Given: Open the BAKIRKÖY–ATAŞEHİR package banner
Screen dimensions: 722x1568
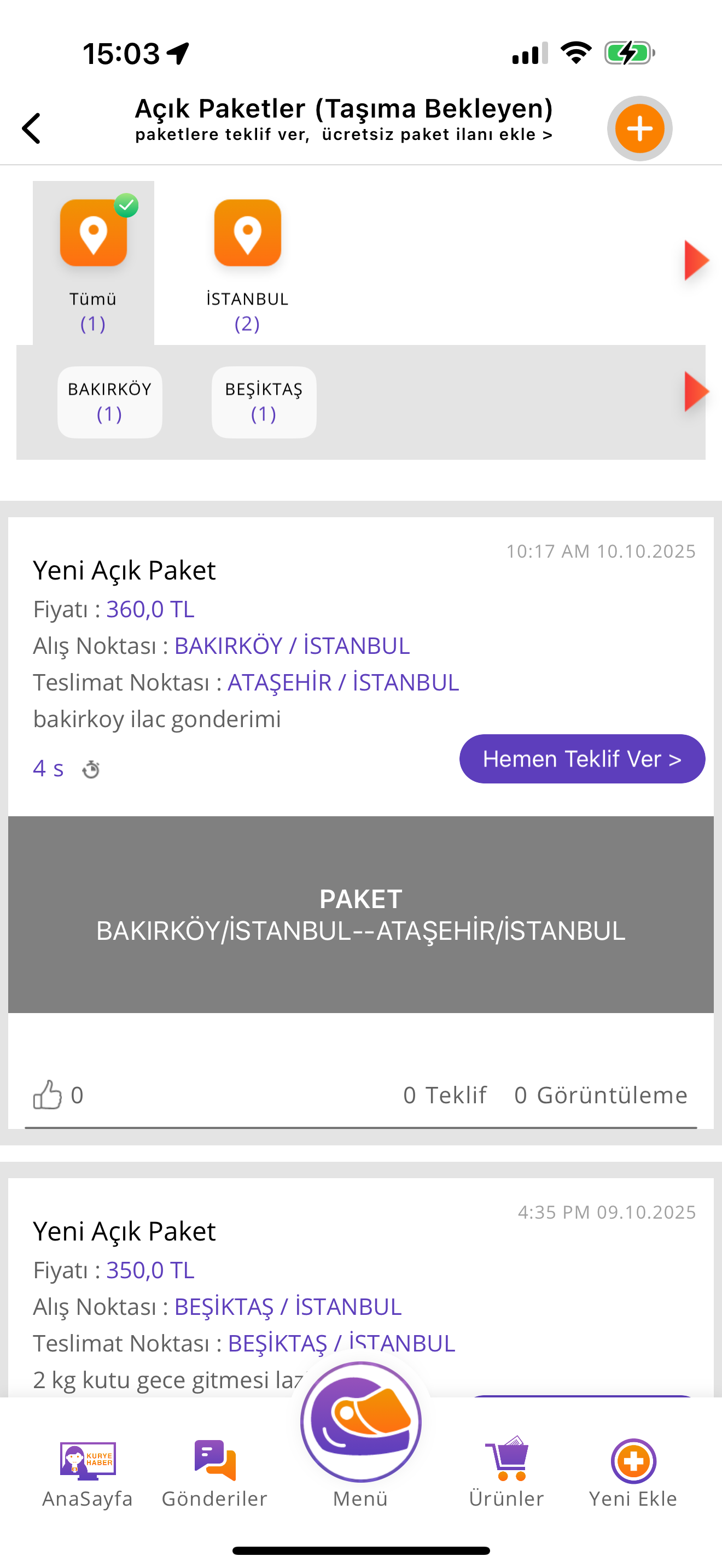Looking at the screenshot, I should point(360,914).
